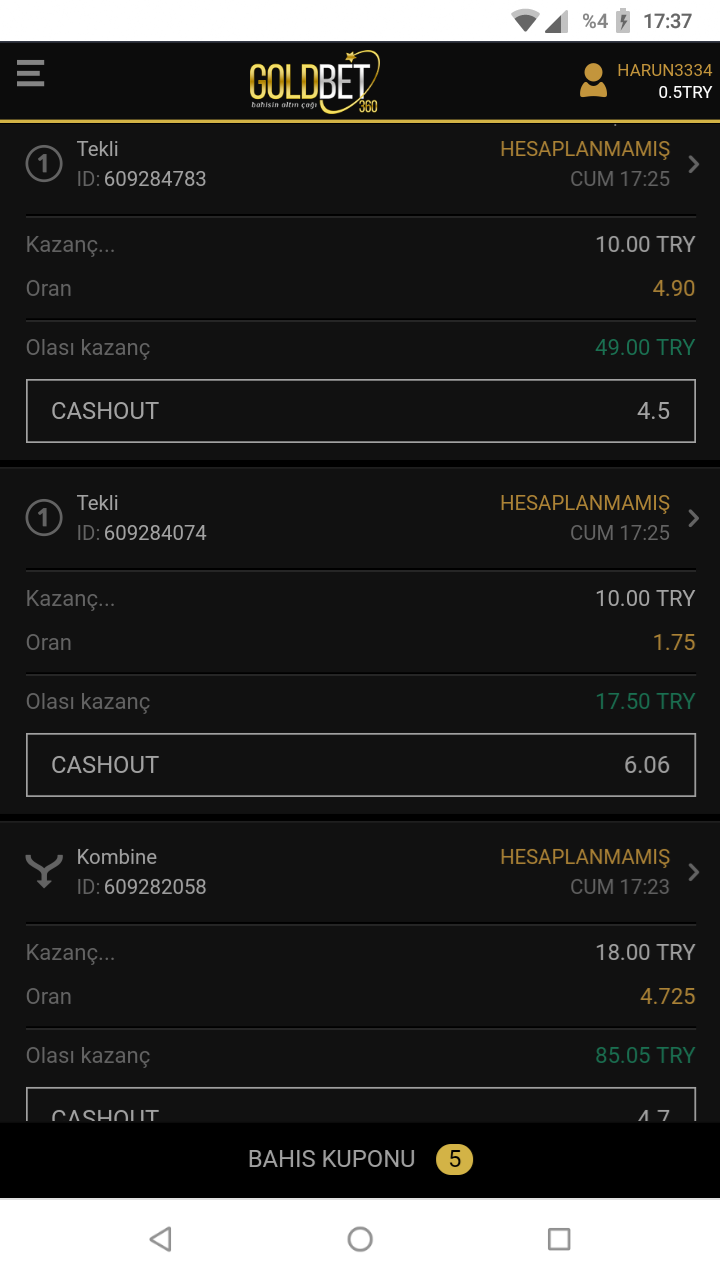Go to the home screen via the system home button
The height and width of the screenshot is (1280, 720).
(x=360, y=1239)
